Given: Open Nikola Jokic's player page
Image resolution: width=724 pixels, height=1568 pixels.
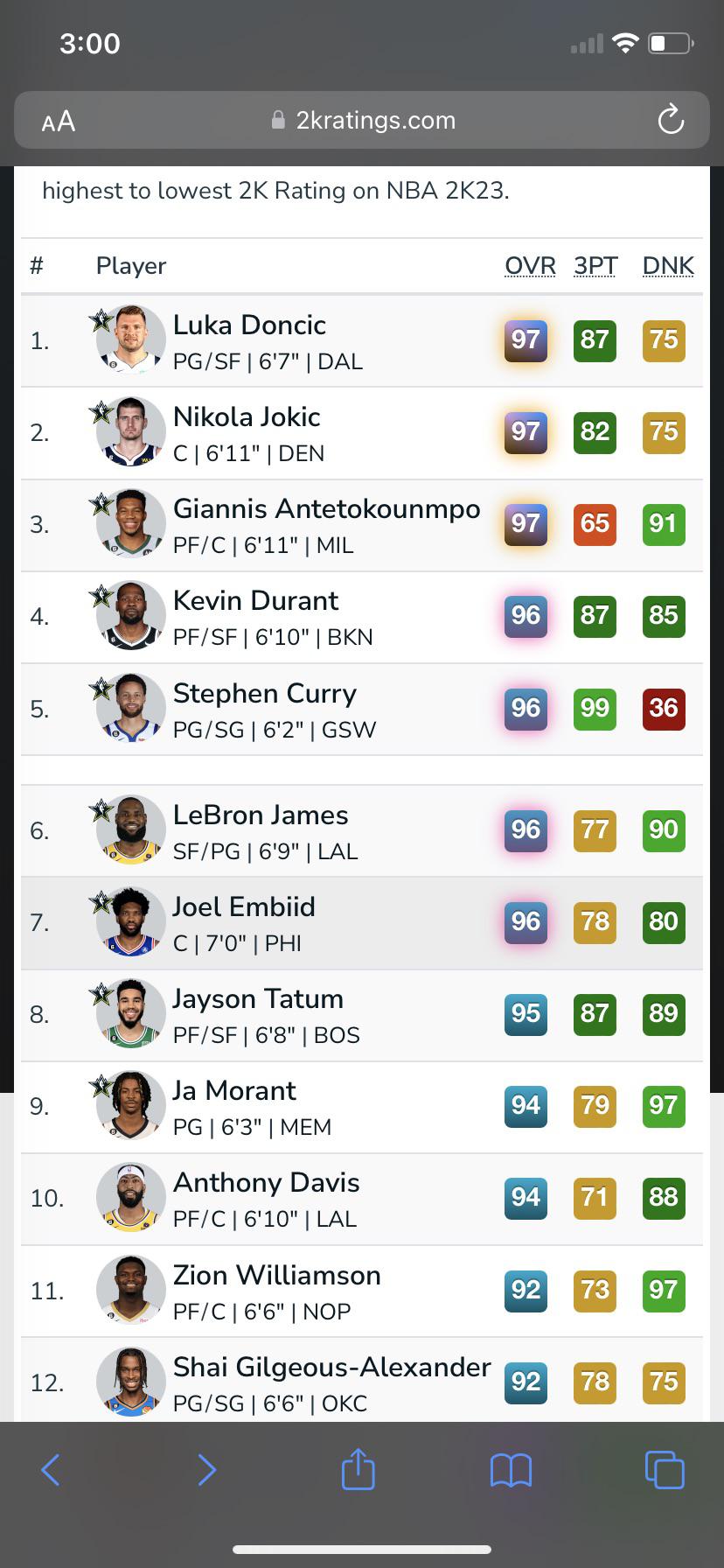Looking at the screenshot, I should coord(247,417).
